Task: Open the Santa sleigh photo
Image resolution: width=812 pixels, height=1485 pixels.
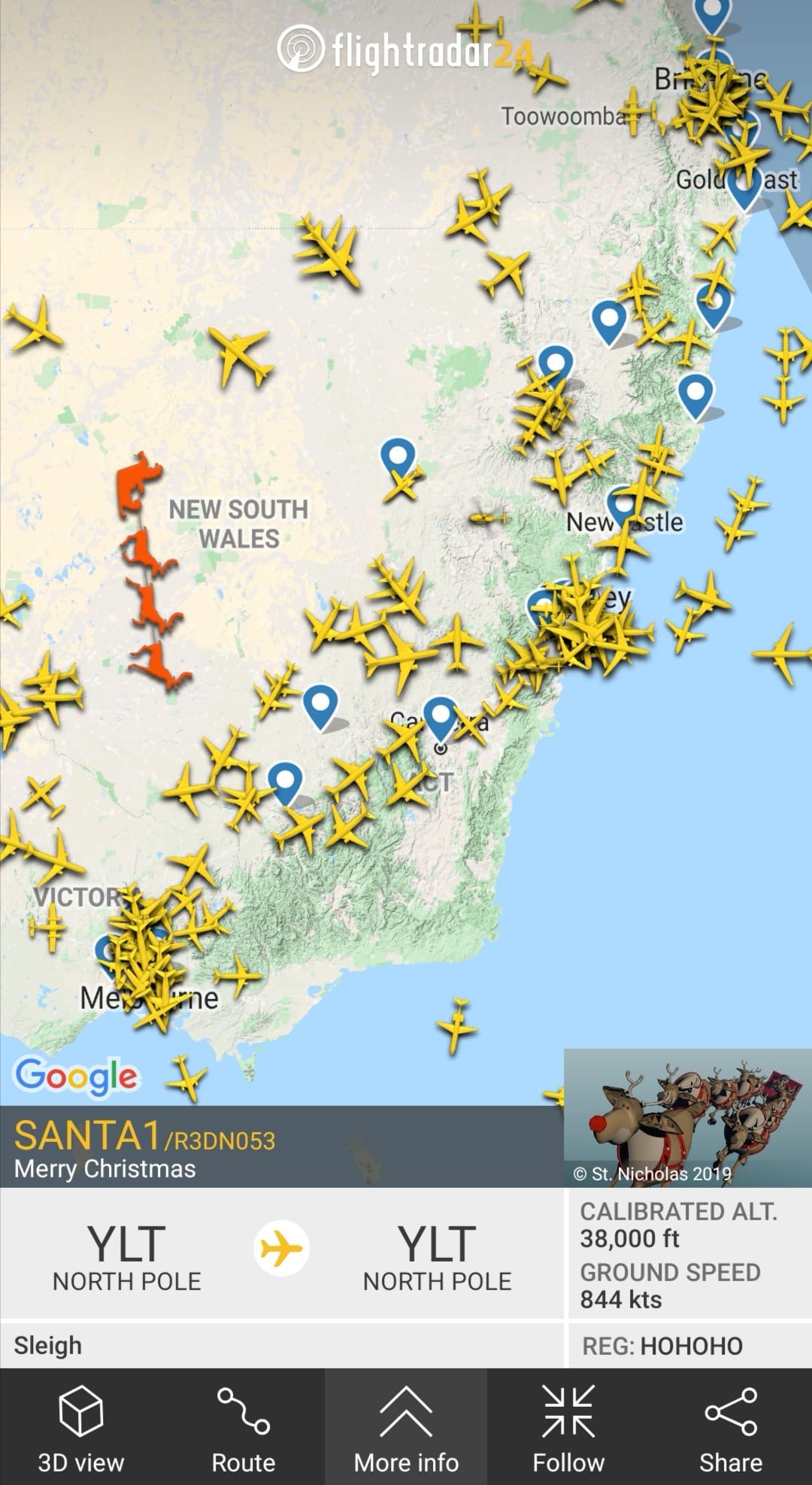Action: 687,1118
